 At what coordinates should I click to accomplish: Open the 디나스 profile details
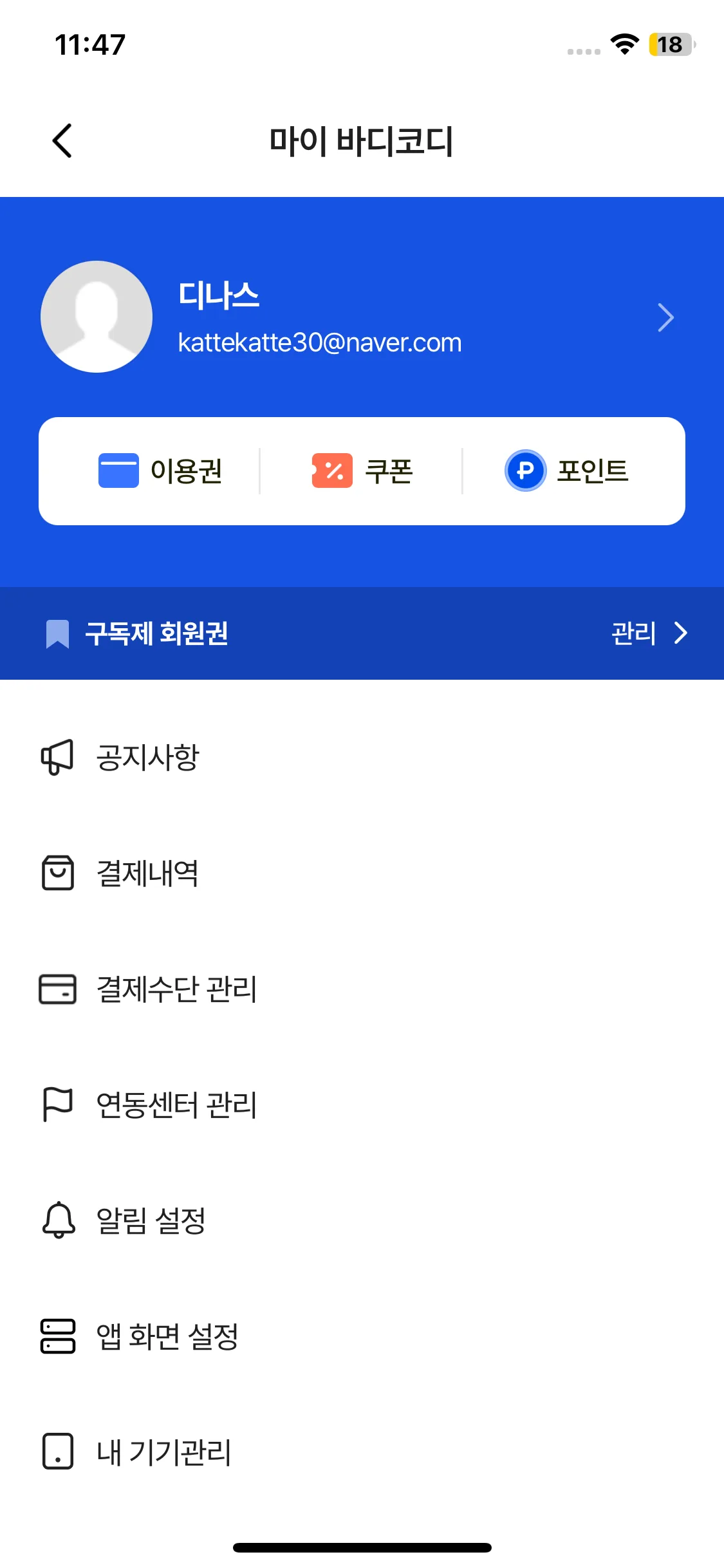click(665, 317)
